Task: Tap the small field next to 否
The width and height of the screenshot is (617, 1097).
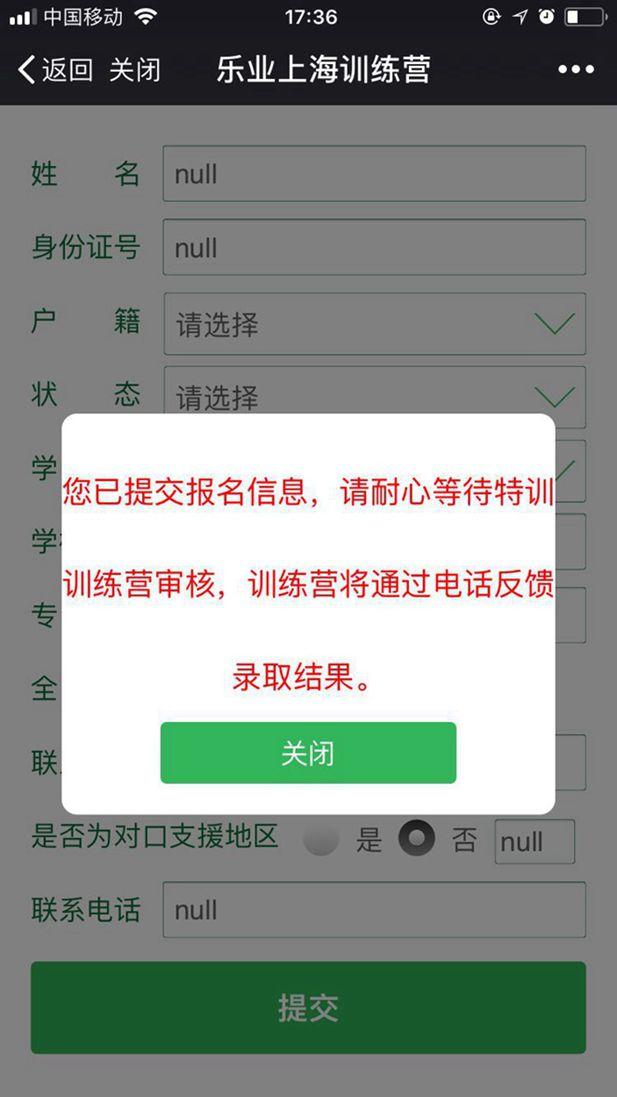Action: pyautogui.click(x=535, y=841)
